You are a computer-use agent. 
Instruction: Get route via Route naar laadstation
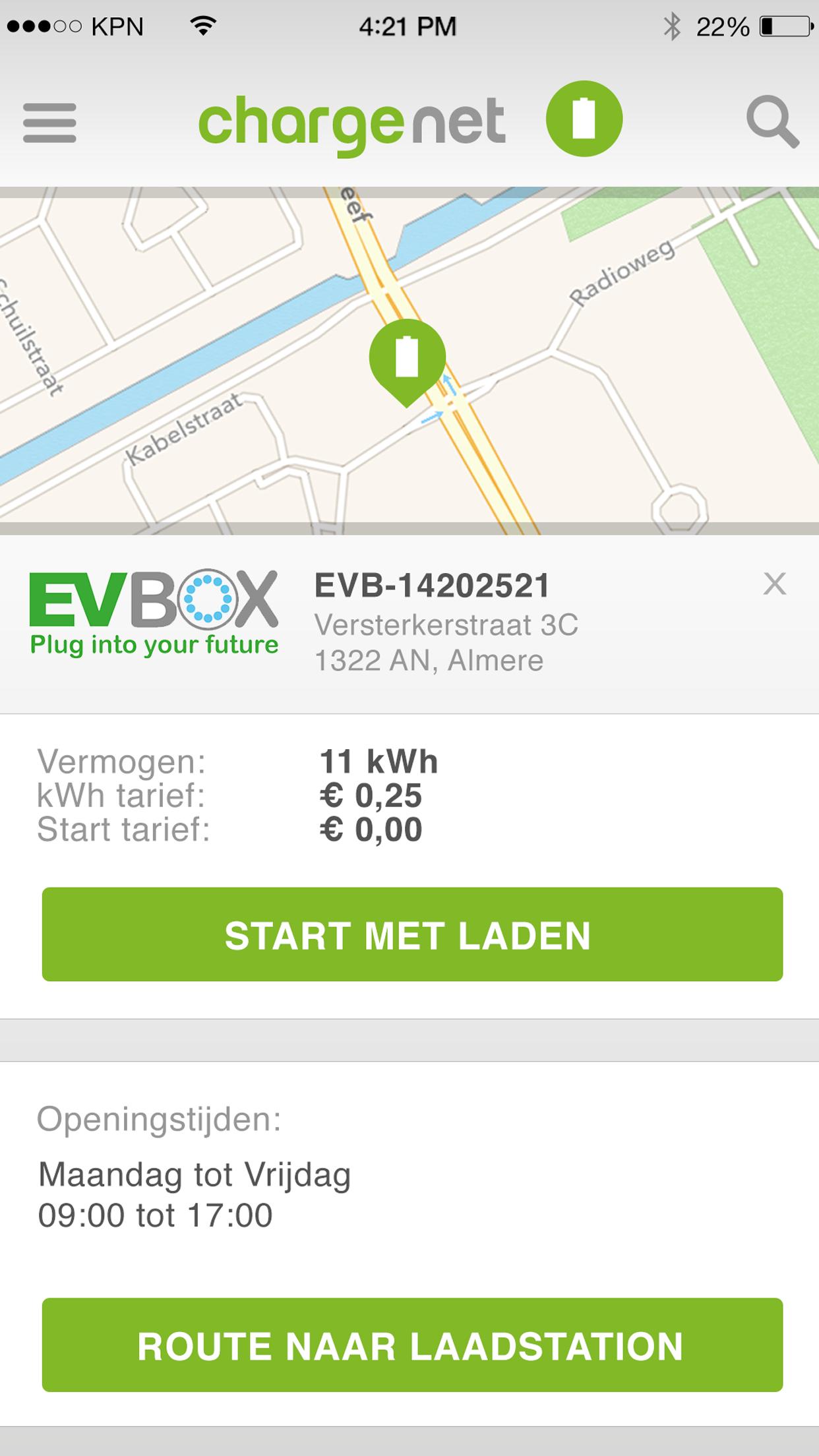[412, 1345]
